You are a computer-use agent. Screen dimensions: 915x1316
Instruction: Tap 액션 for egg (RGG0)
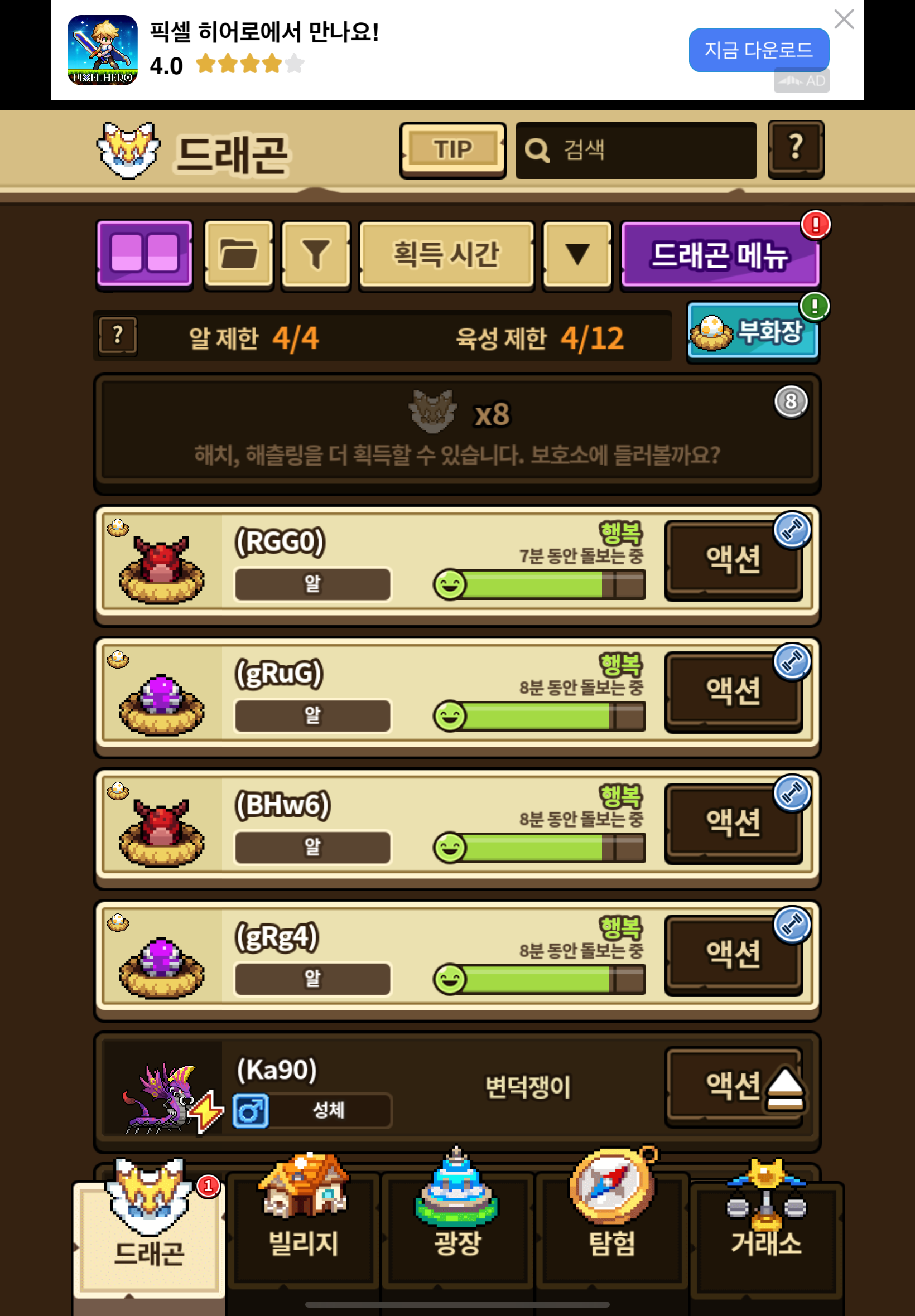pyautogui.click(x=733, y=560)
